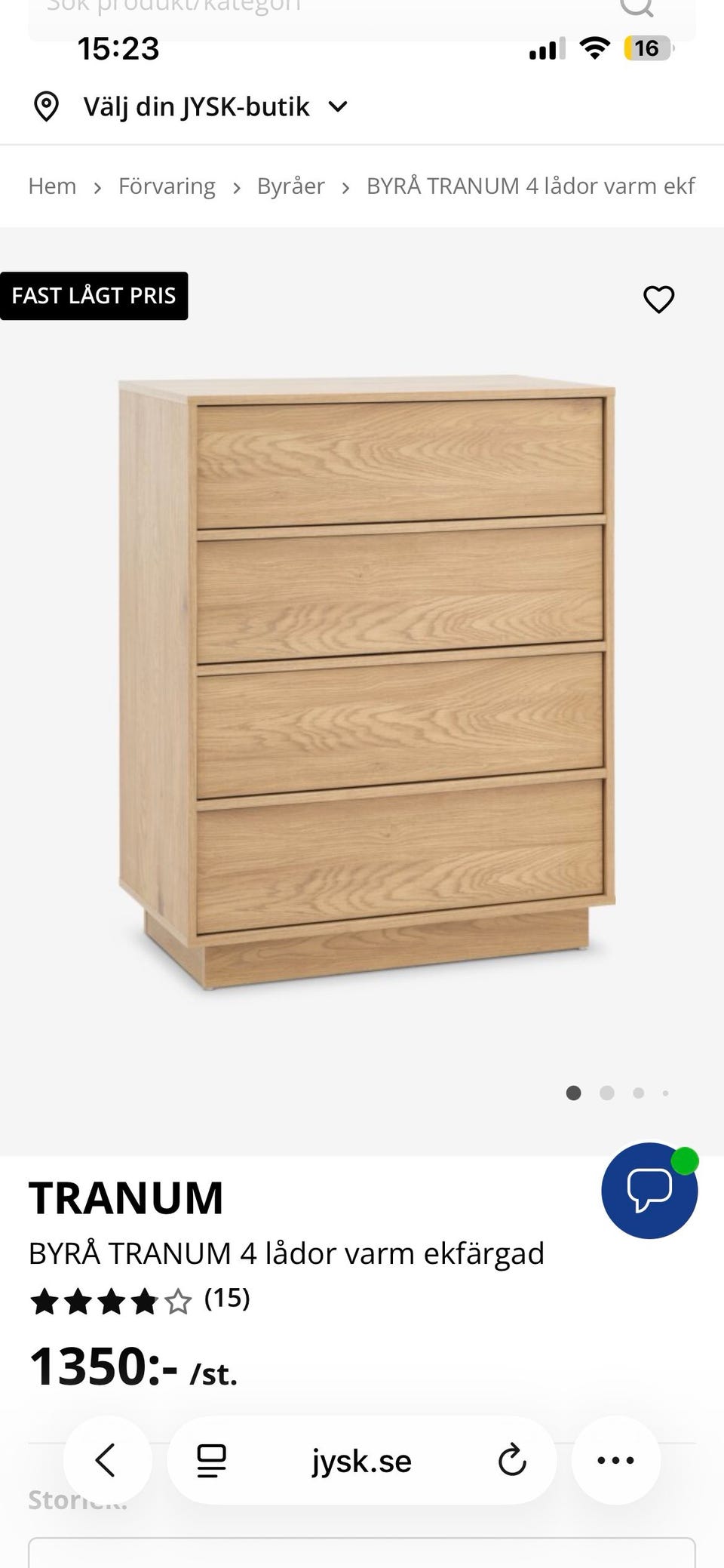
Task: Tap the TRANUM dresser product image
Action: [367, 683]
